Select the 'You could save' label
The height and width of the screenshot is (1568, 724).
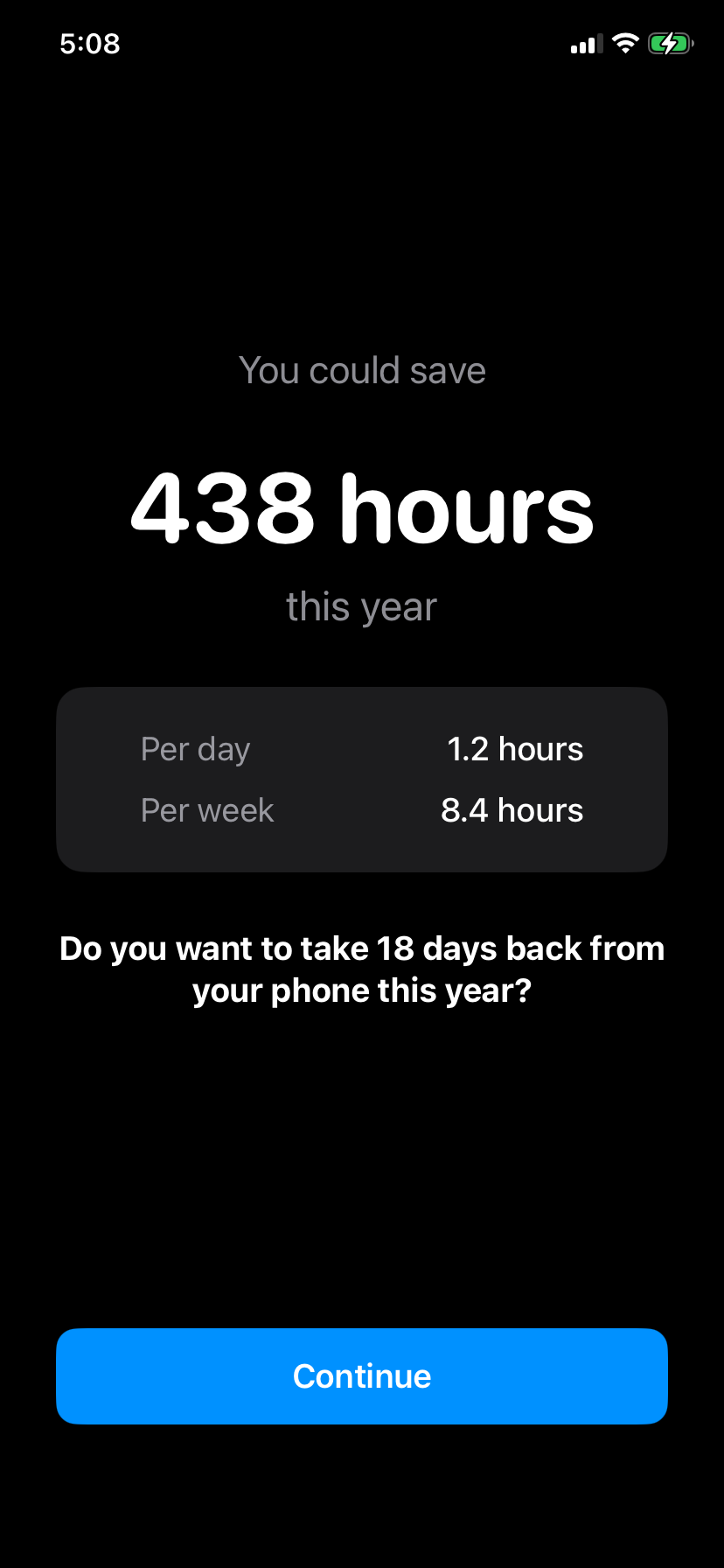(361, 370)
